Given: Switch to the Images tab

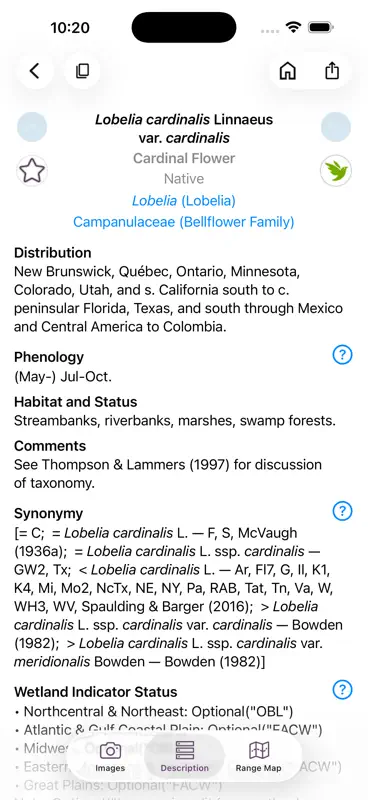Looking at the screenshot, I should coord(110,758).
